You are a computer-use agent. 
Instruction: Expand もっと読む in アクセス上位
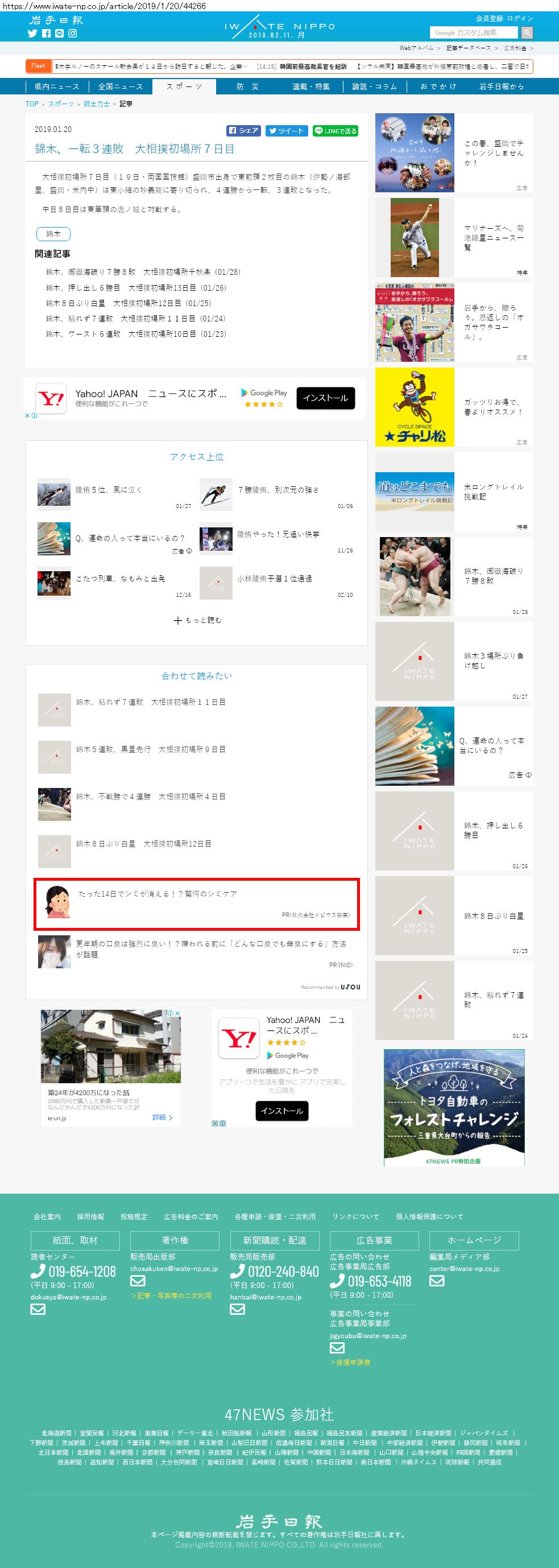coord(197,620)
